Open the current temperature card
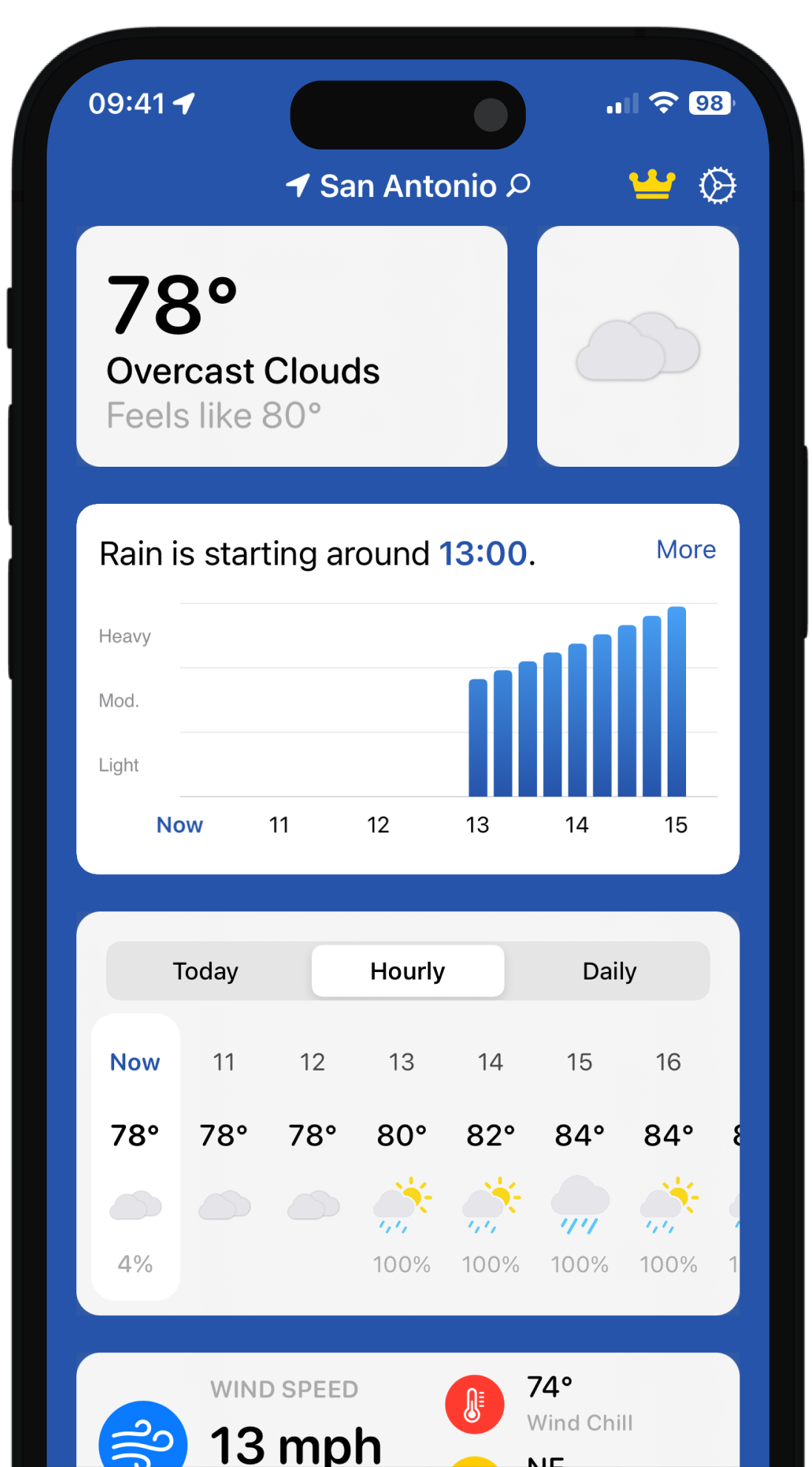This screenshot has width=812, height=1467. (x=291, y=347)
